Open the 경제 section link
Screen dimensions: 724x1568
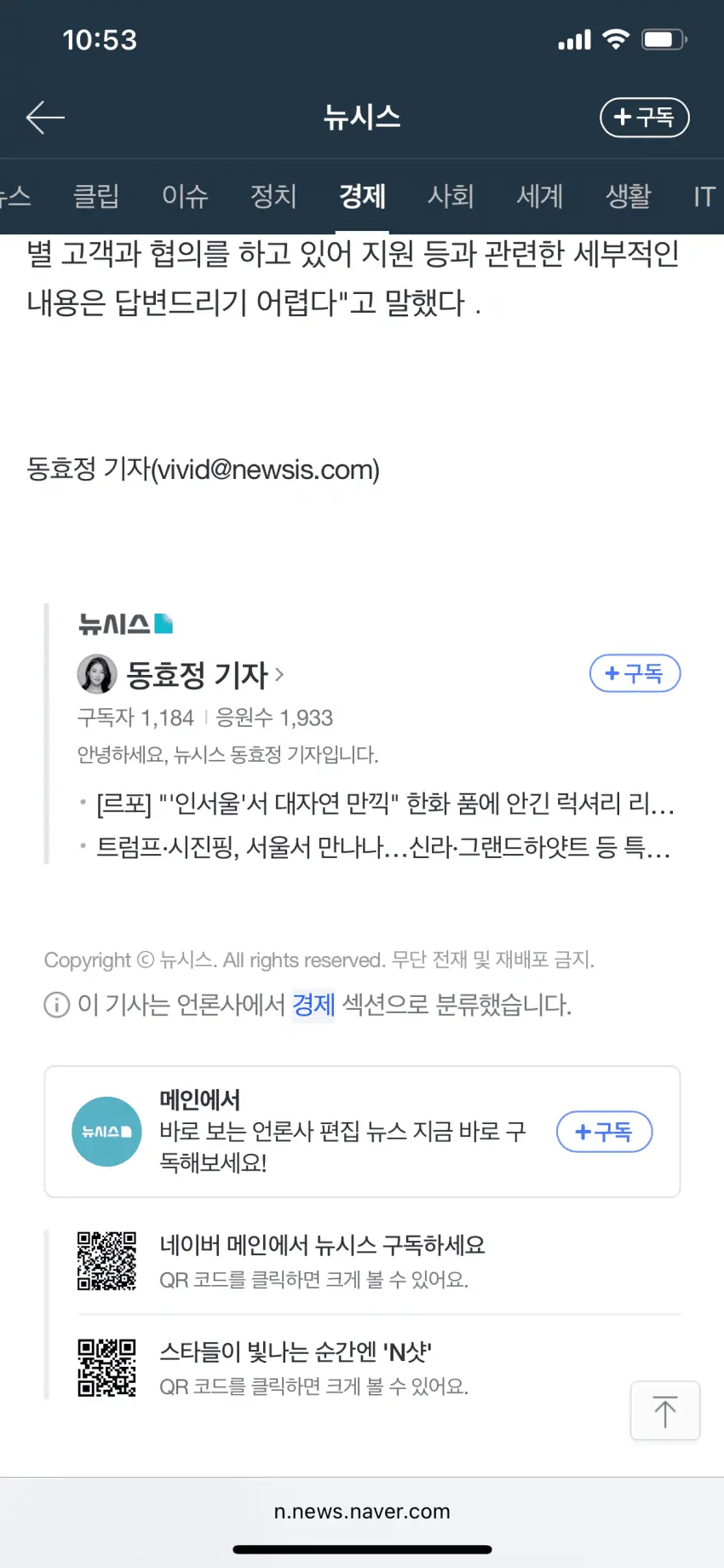pyautogui.click(x=313, y=1006)
